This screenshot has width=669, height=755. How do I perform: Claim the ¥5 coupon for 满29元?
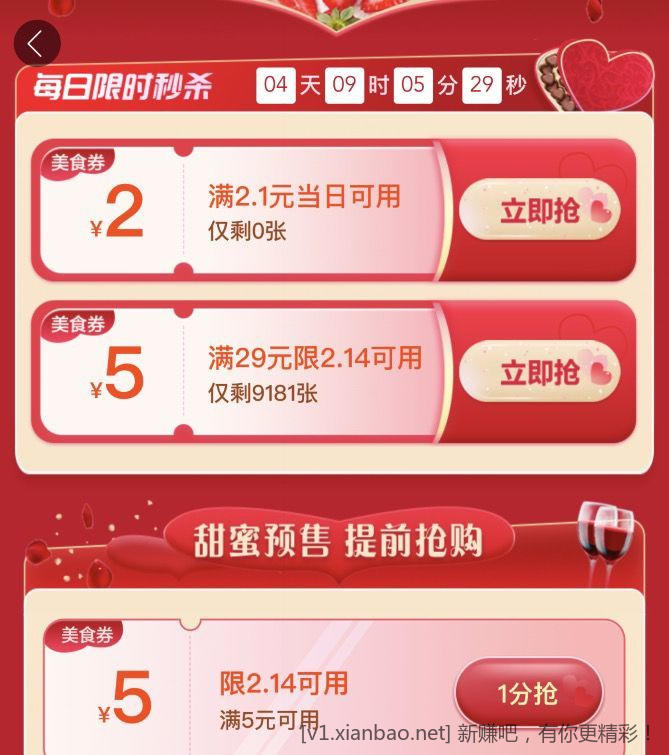coord(539,373)
